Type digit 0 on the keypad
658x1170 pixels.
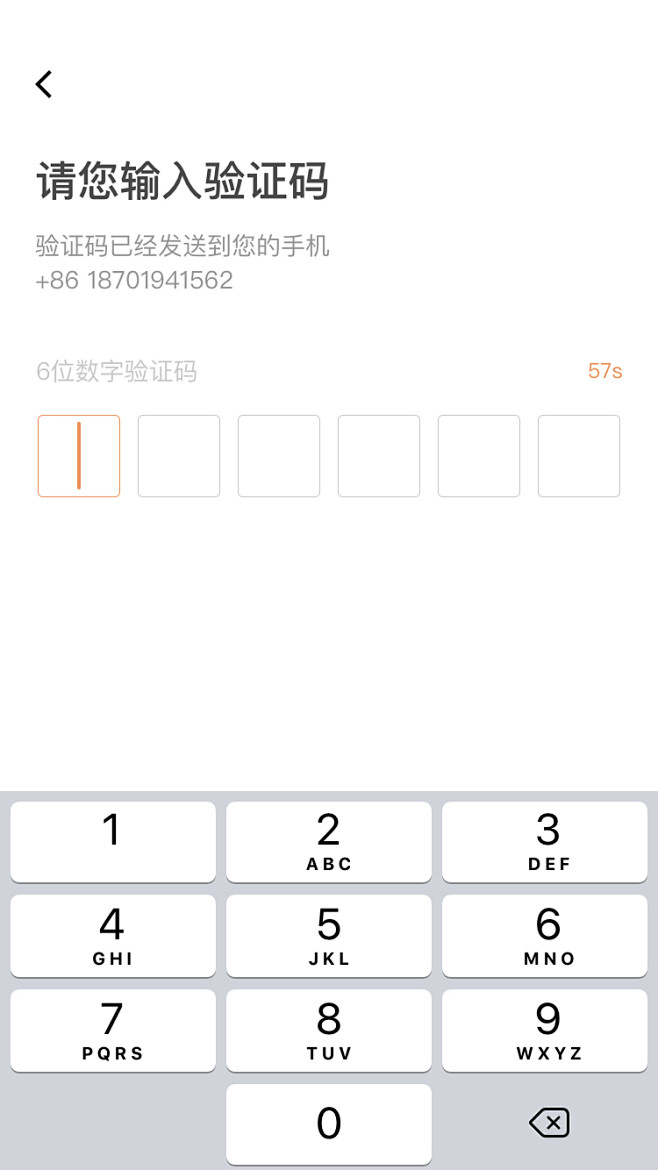pos(329,1124)
